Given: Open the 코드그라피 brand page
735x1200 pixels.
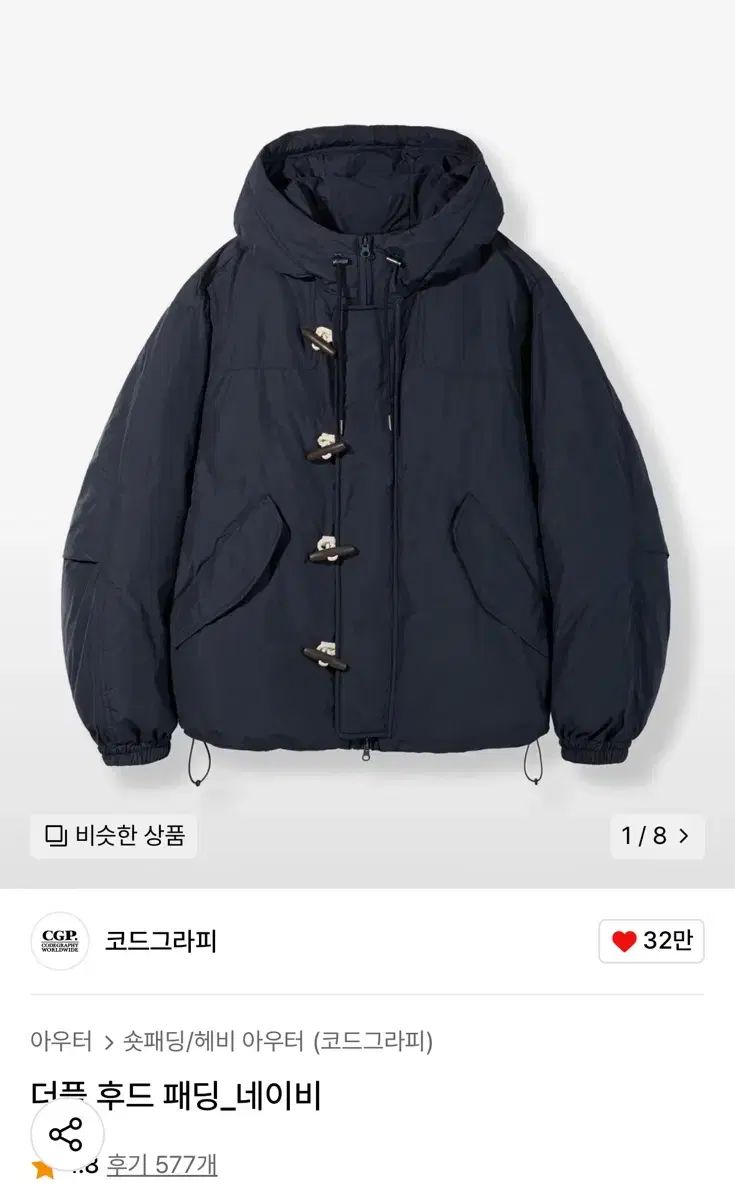Looking at the screenshot, I should click(160, 941).
